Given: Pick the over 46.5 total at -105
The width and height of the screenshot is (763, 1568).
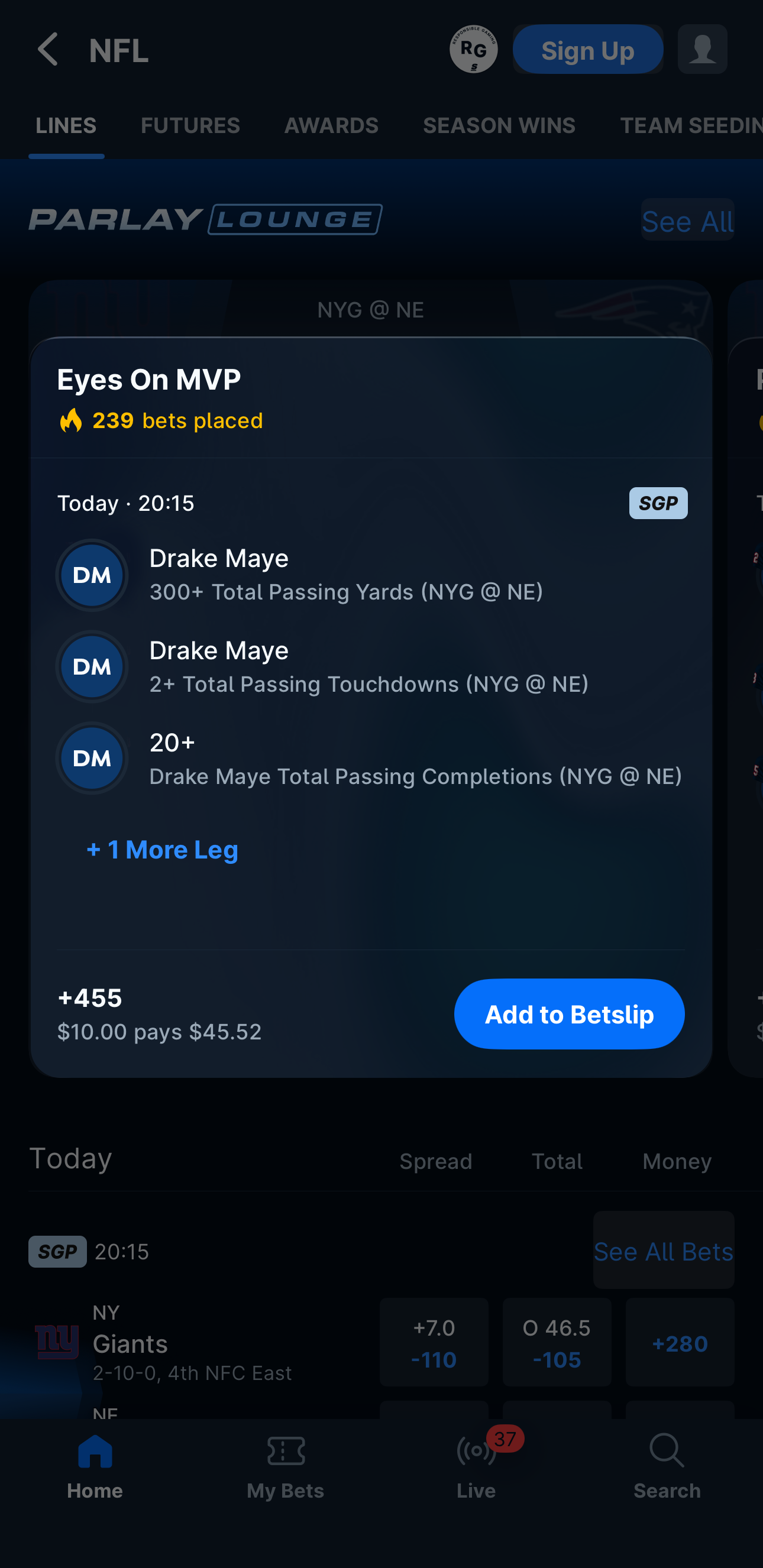Looking at the screenshot, I should point(557,1342).
